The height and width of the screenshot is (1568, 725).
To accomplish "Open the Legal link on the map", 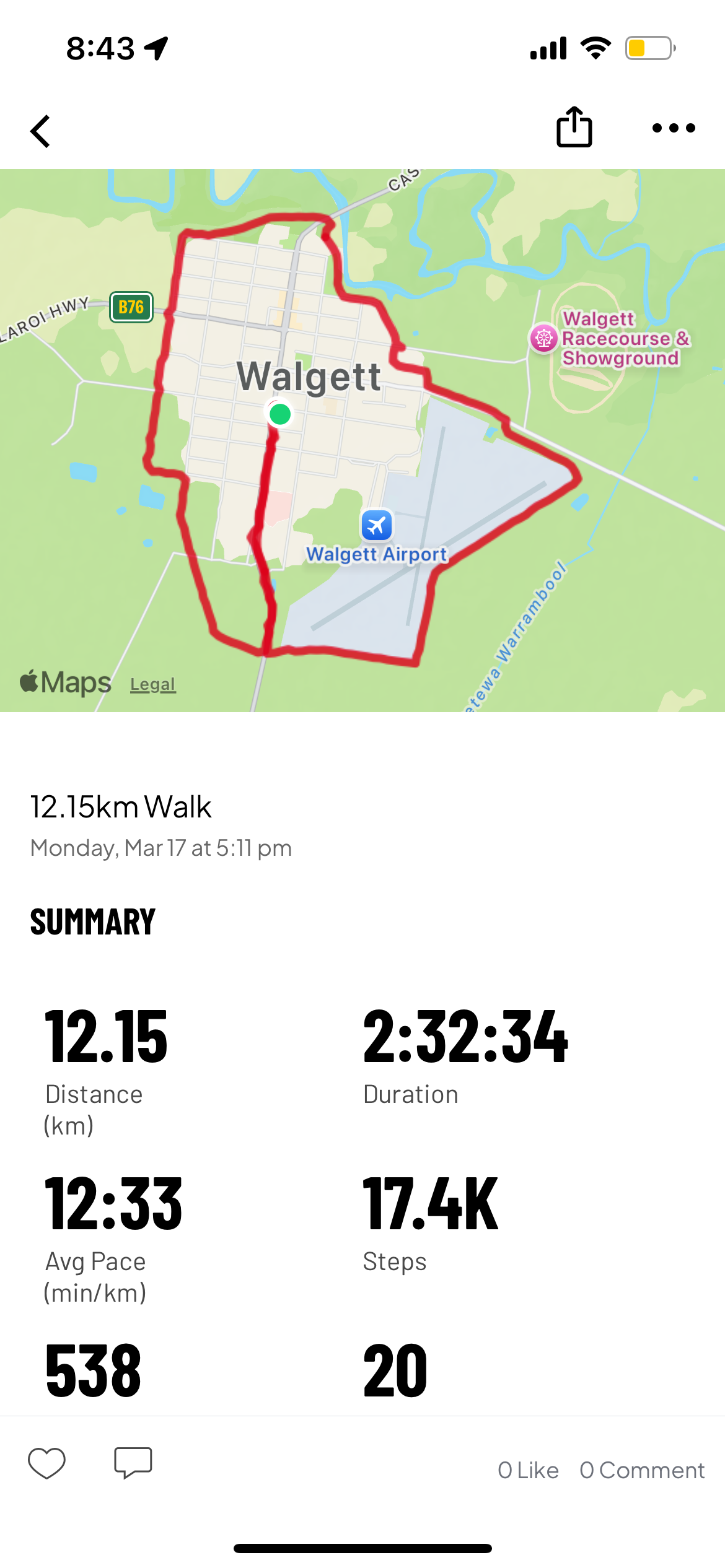I will click(x=153, y=684).
